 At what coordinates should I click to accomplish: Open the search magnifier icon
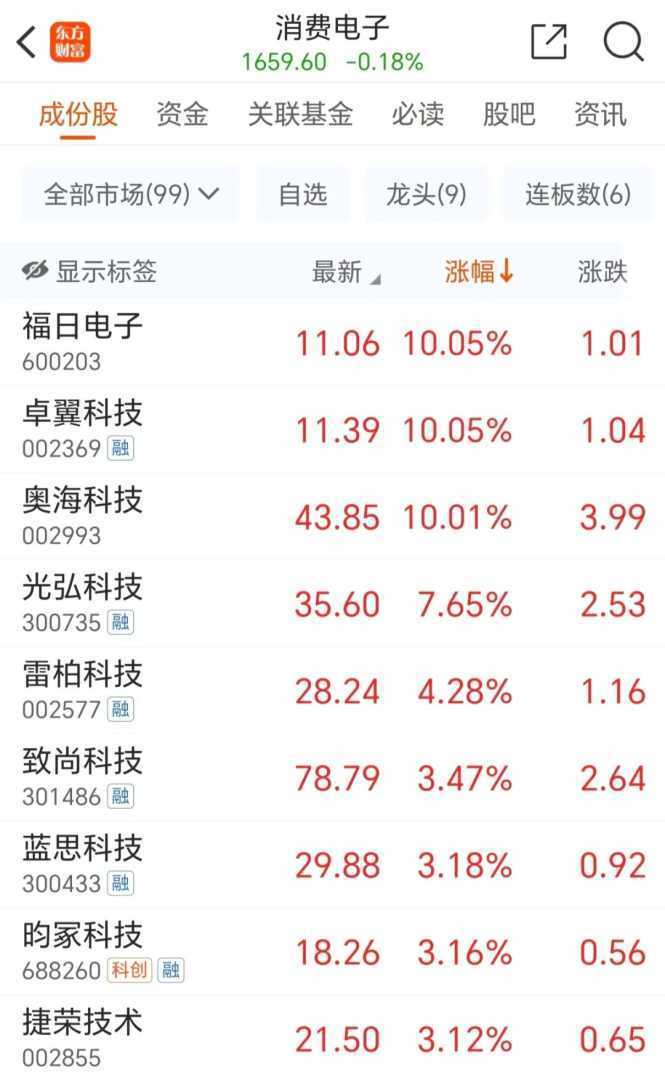pos(622,42)
